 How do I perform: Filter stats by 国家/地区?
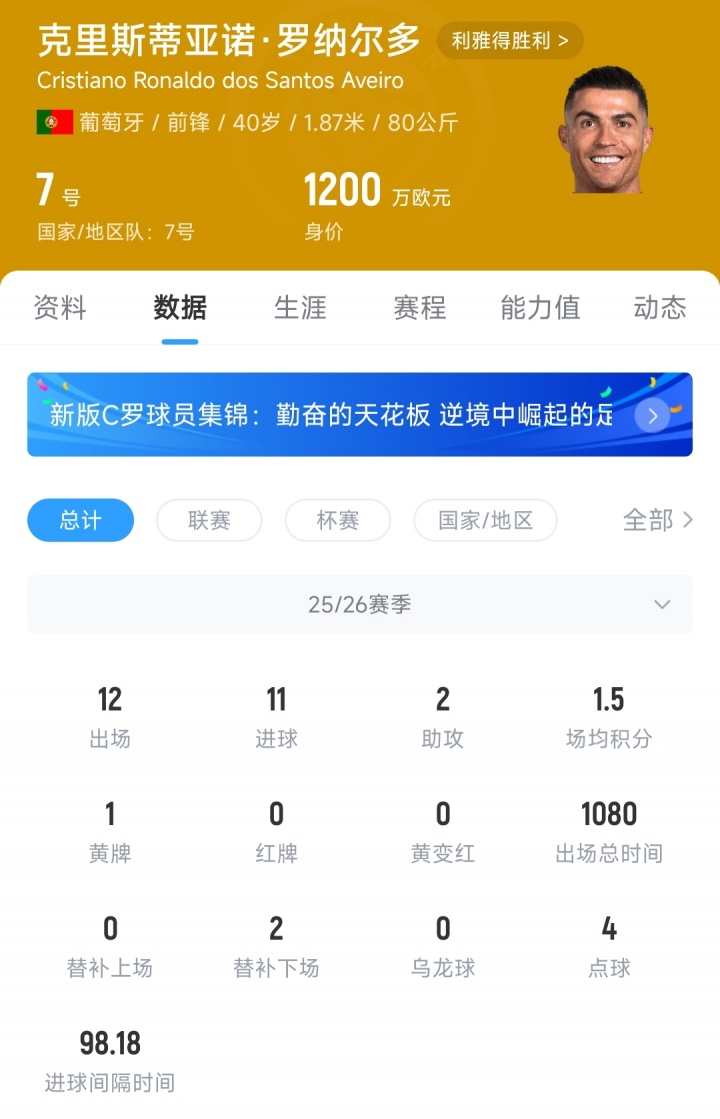tap(485, 520)
